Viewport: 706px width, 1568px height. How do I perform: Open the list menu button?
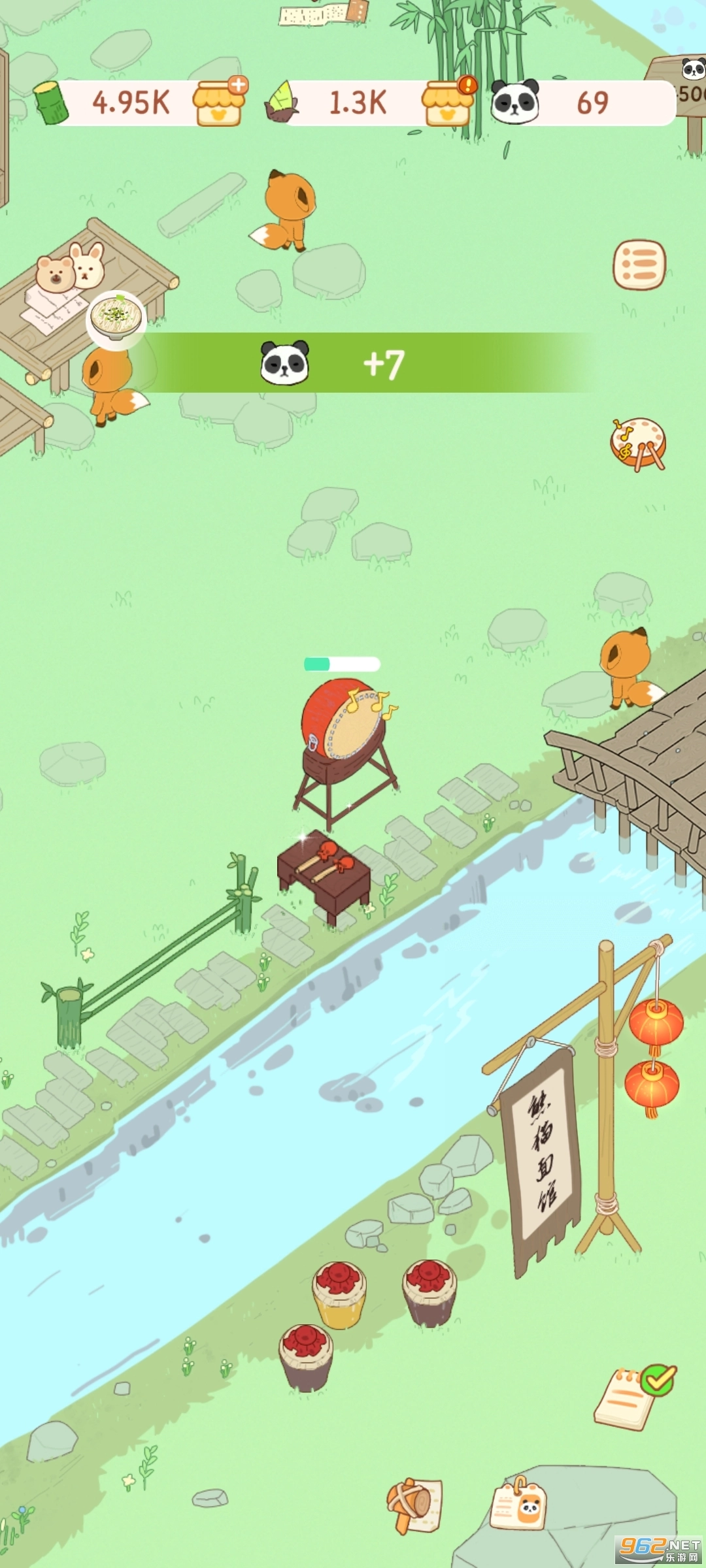tap(639, 265)
